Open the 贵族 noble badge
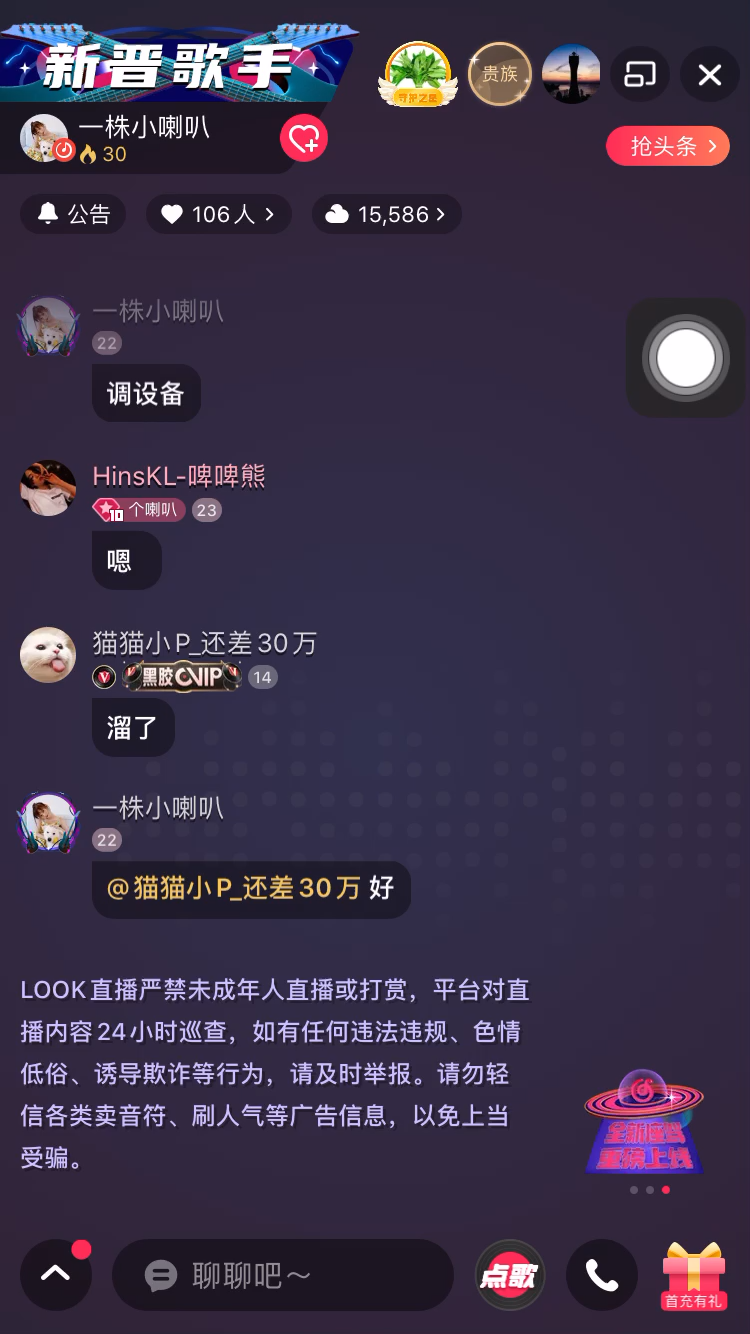This screenshot has width=750, height=1334. [500, 75]
